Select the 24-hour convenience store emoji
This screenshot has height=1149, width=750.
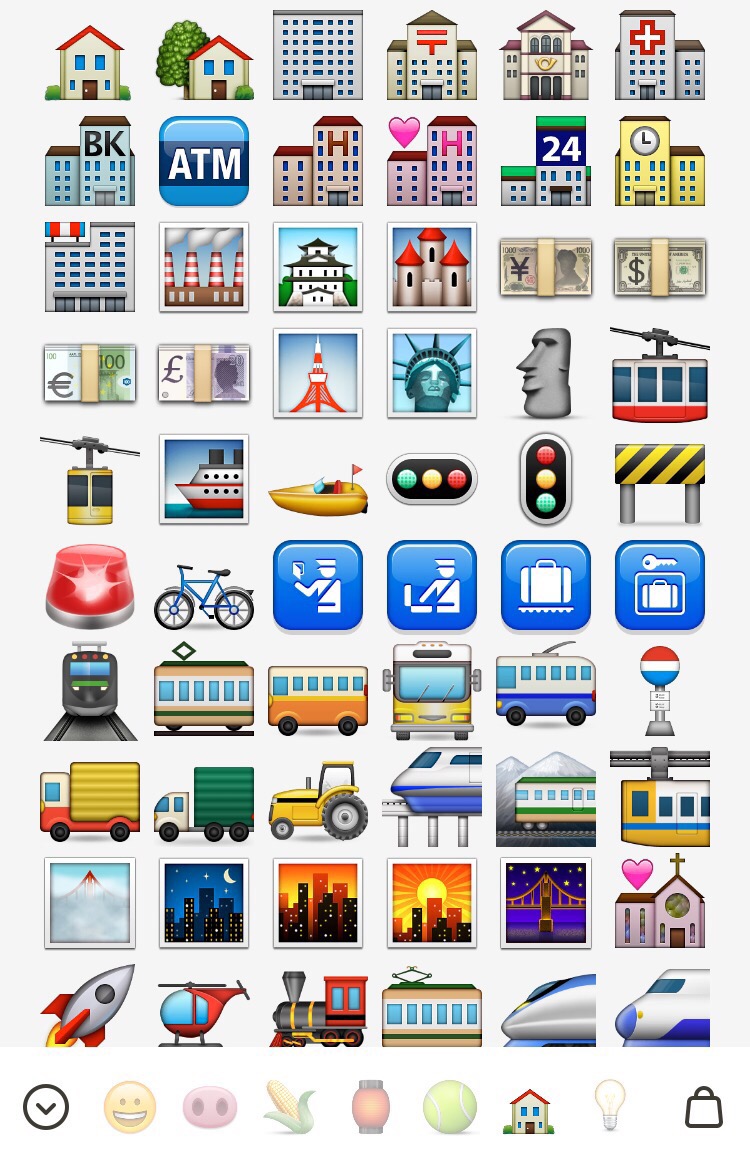coord(546,161)
